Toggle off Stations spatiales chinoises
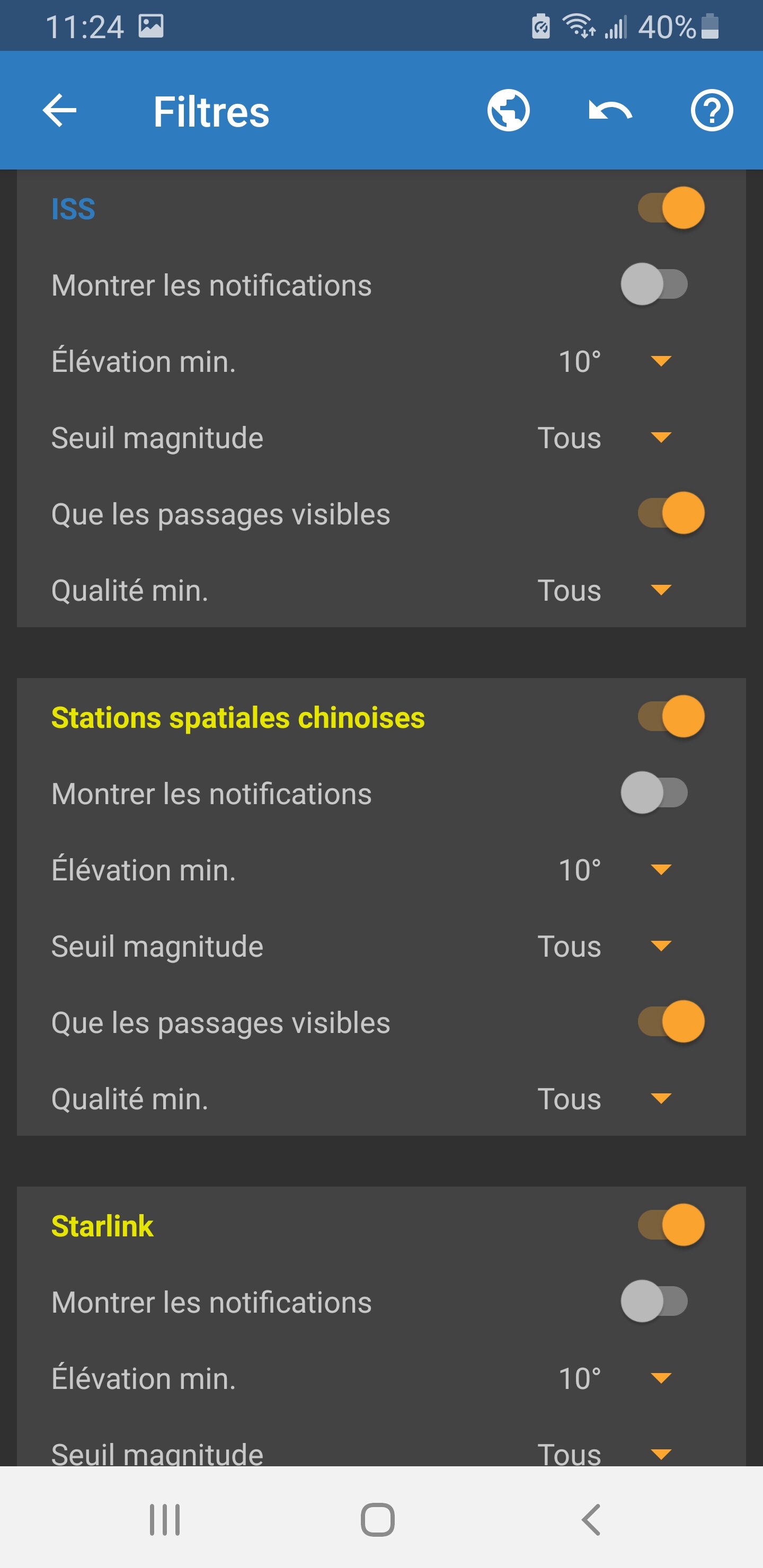This screenshot has width=763, height=1568. [671, 716]
